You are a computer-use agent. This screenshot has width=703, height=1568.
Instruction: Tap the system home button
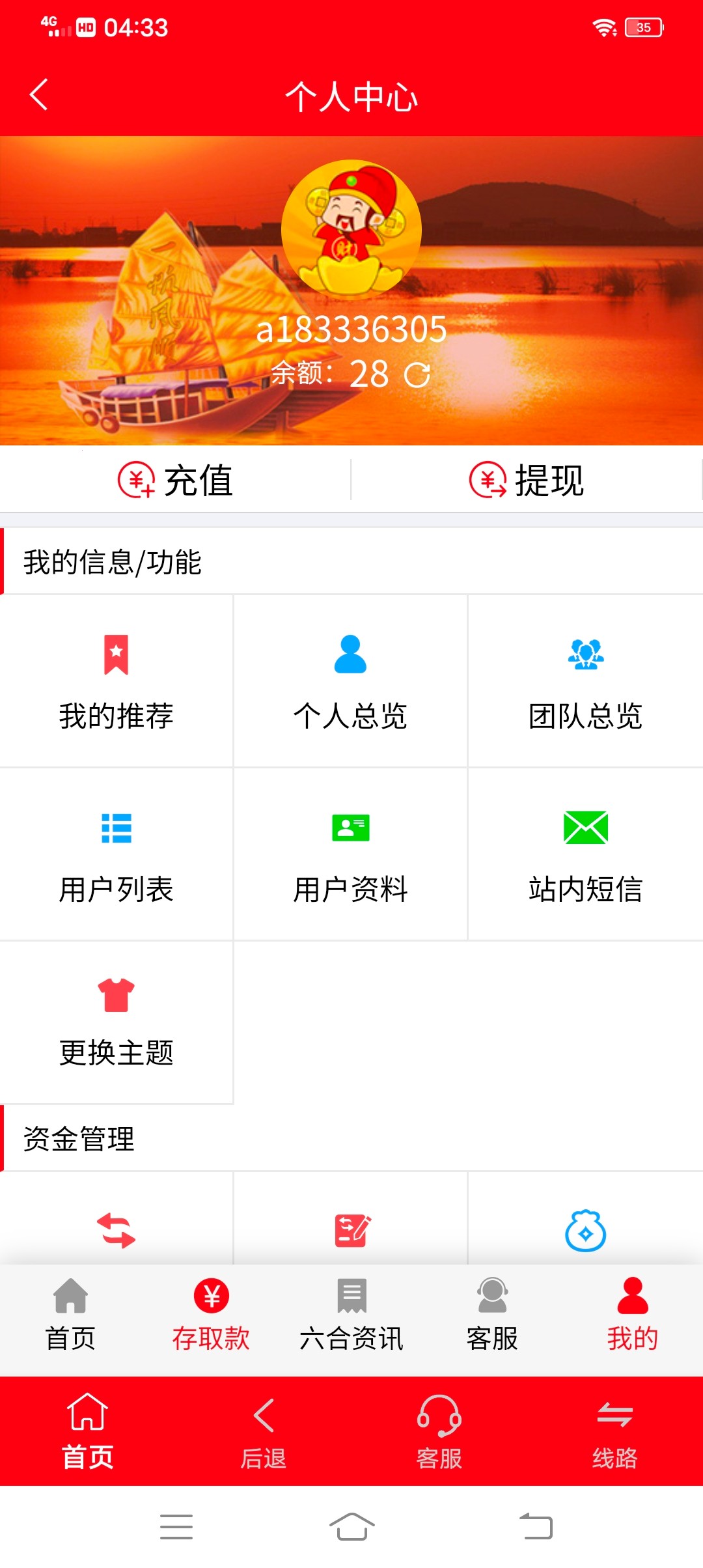351,1527
